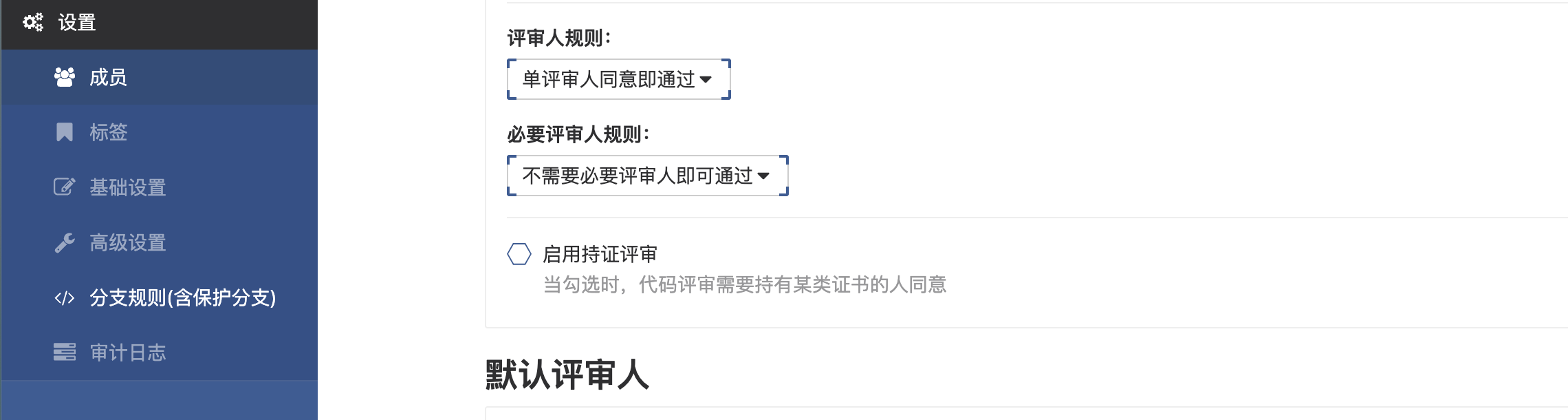1568x420 pixels.
Task: Select 分支规则(含保护分支) menu item
Action: coord(182,297)
